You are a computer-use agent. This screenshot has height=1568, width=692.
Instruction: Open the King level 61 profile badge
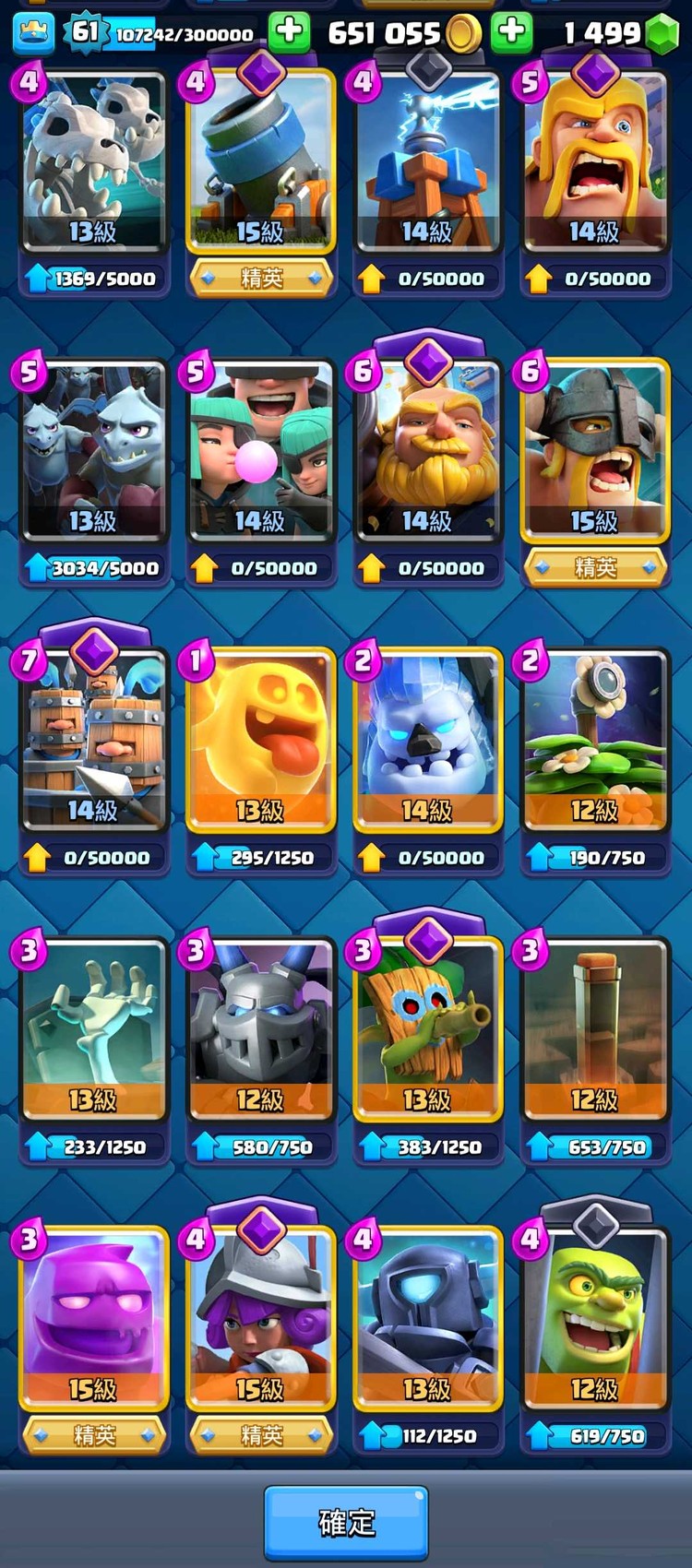tap(85, 32)
